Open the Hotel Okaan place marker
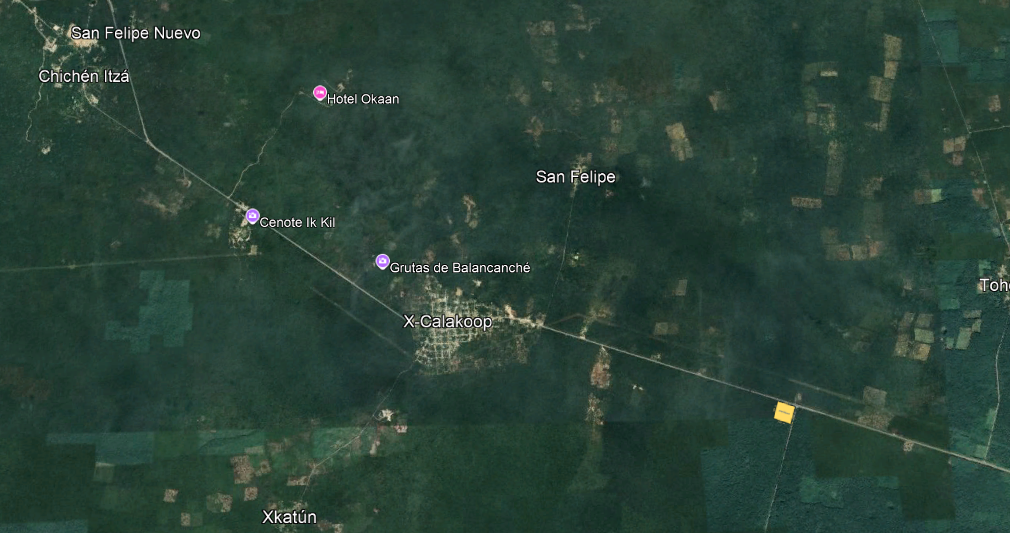The image size is (1010, 533). tap(320, 93)
